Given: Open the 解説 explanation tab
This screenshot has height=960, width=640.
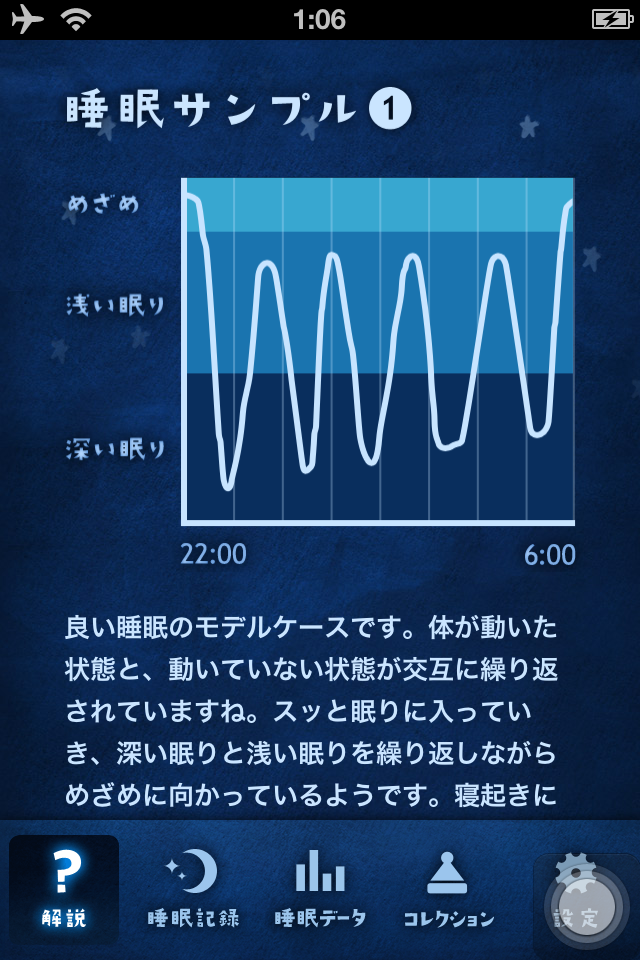Looking at the screenshot, I should click(x=64, y=888).
